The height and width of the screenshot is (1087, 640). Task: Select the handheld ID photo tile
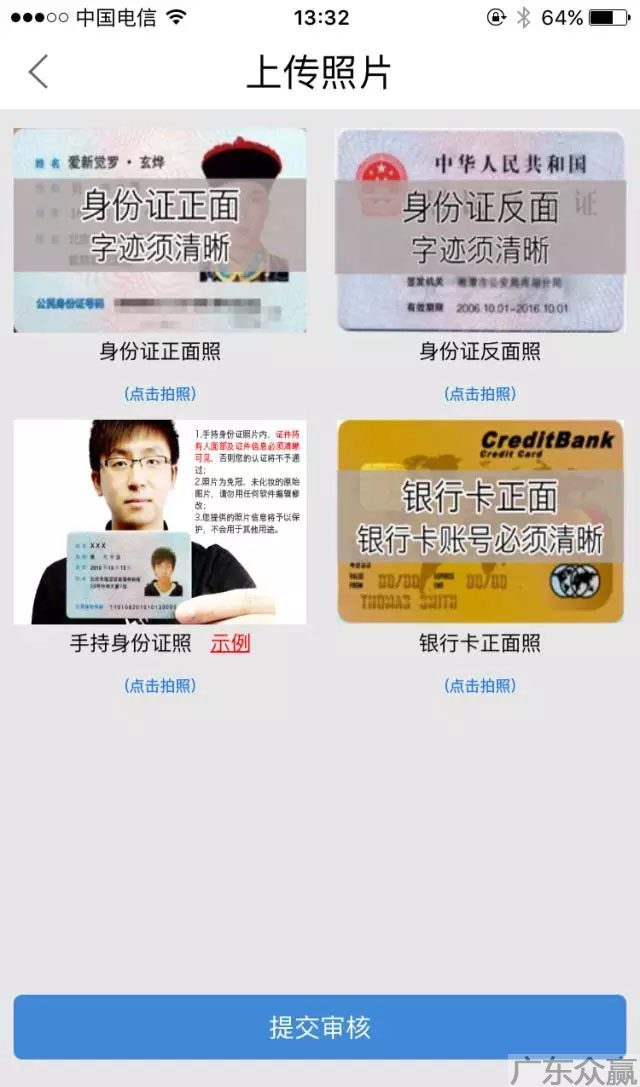point(160,522)
